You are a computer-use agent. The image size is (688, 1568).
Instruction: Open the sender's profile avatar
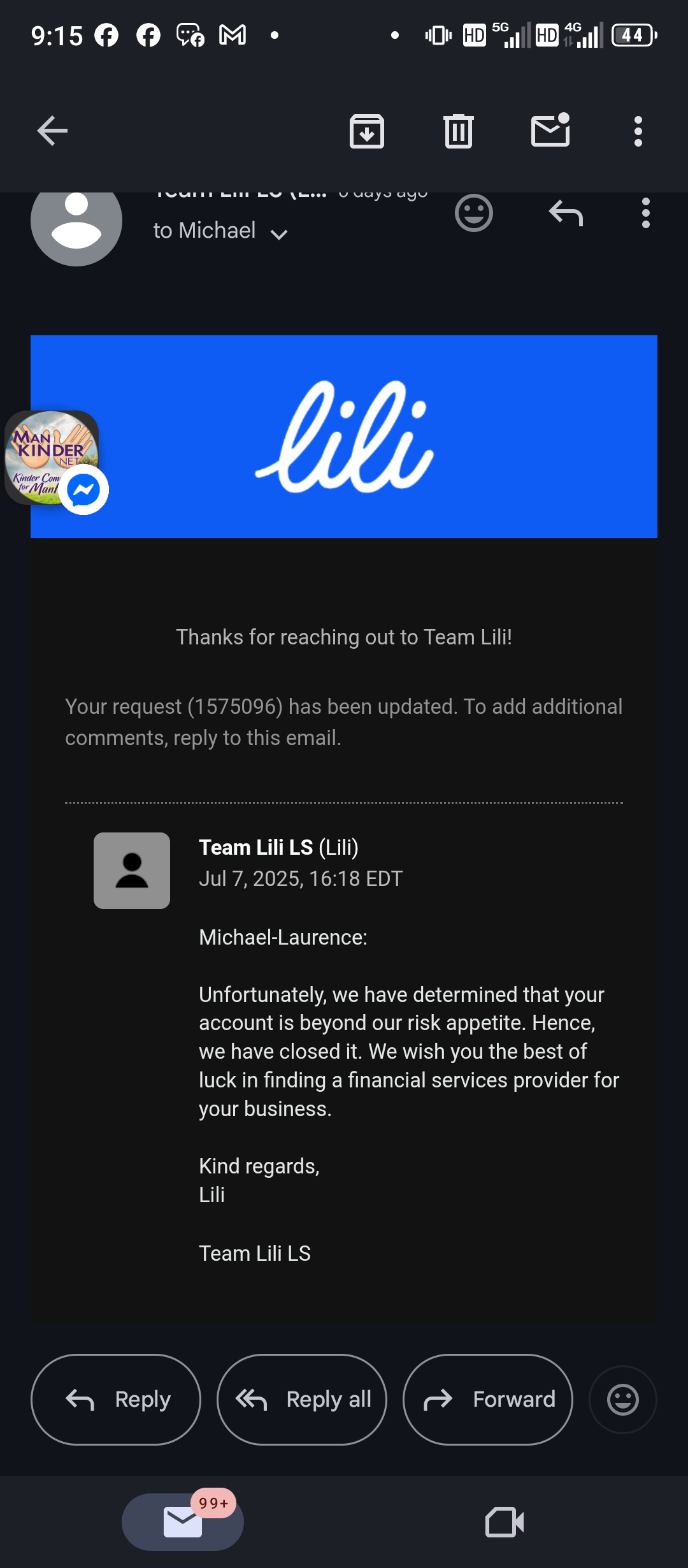[x=76, y=221]
